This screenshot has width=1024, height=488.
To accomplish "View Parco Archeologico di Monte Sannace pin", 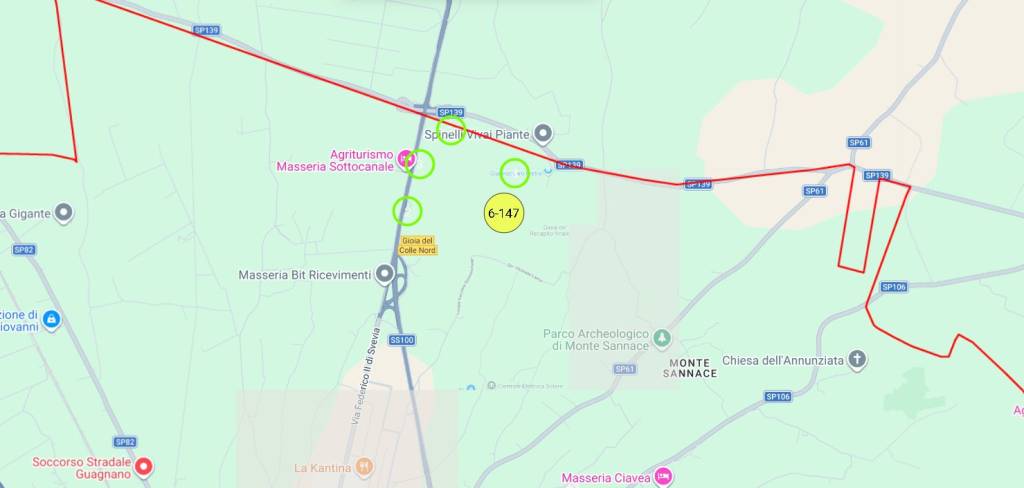I will (662, 338).
